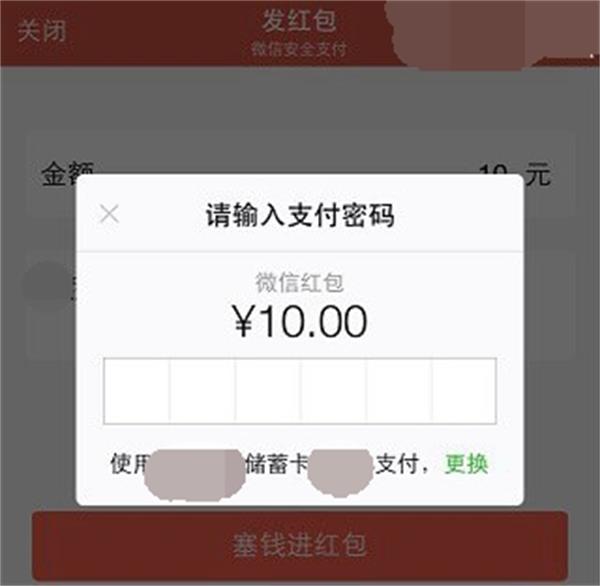Tap the 塞钱进红包 button
600x586 pixels.
point(299,546)
